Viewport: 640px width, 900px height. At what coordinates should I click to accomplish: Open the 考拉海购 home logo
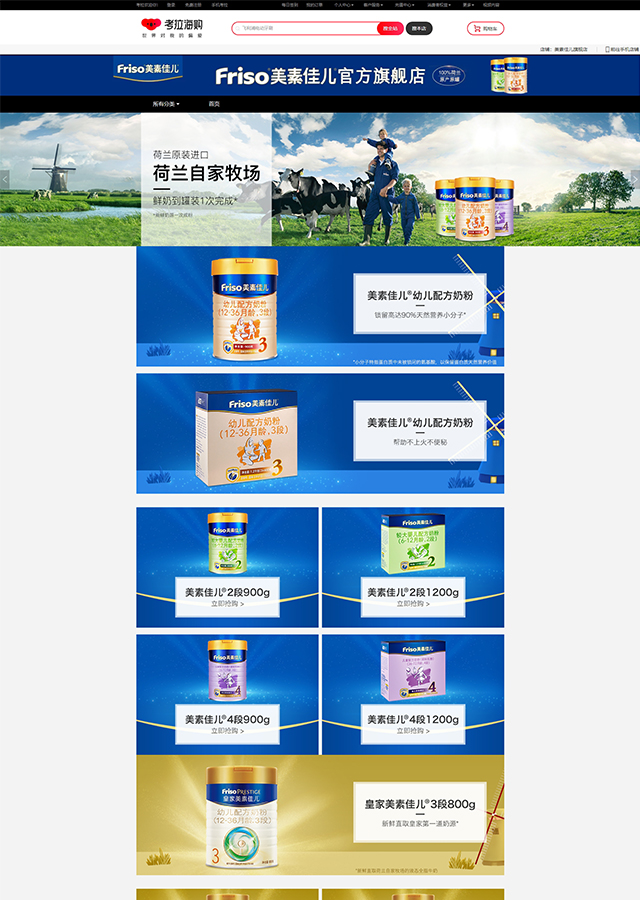[172, 27]
